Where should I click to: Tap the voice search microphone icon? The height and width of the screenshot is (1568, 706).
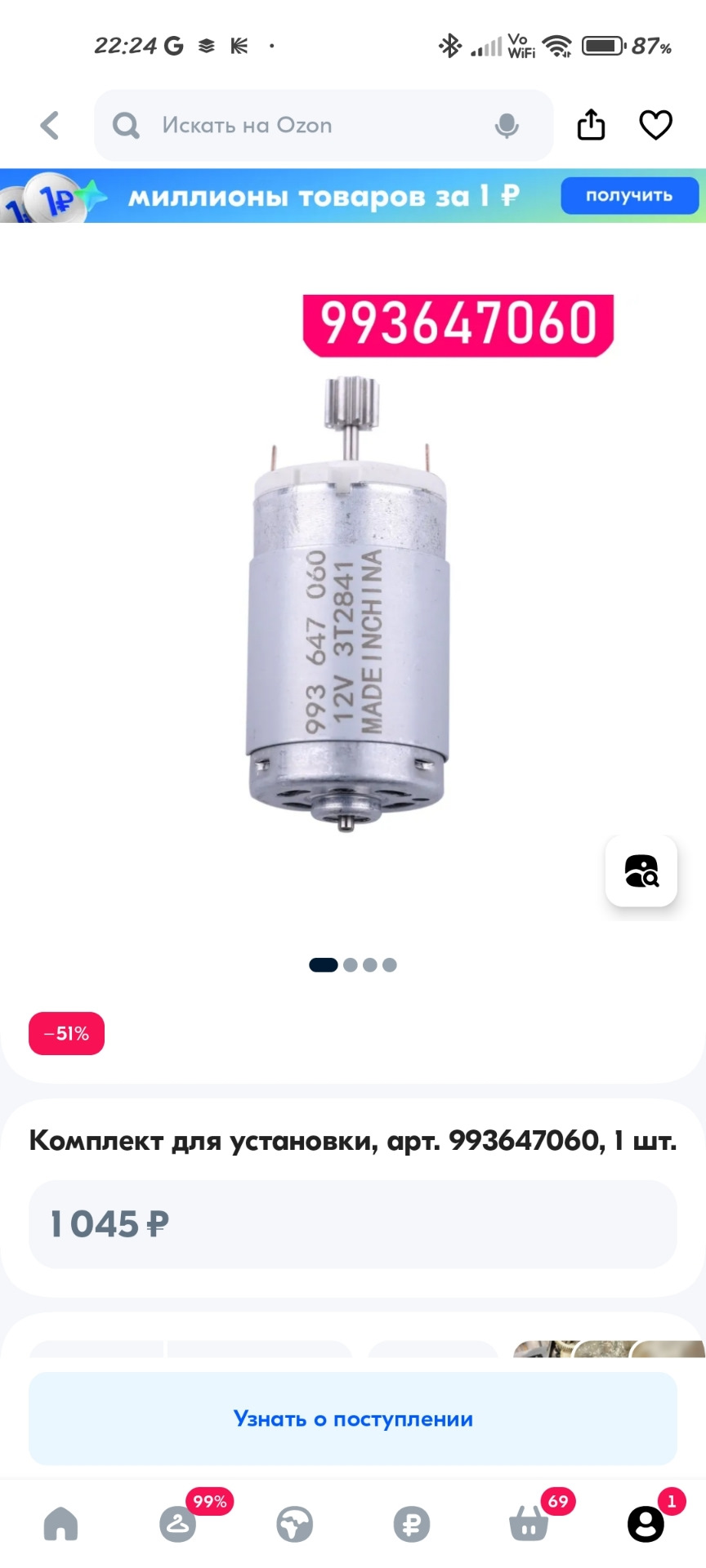click(x=507, y=125)
